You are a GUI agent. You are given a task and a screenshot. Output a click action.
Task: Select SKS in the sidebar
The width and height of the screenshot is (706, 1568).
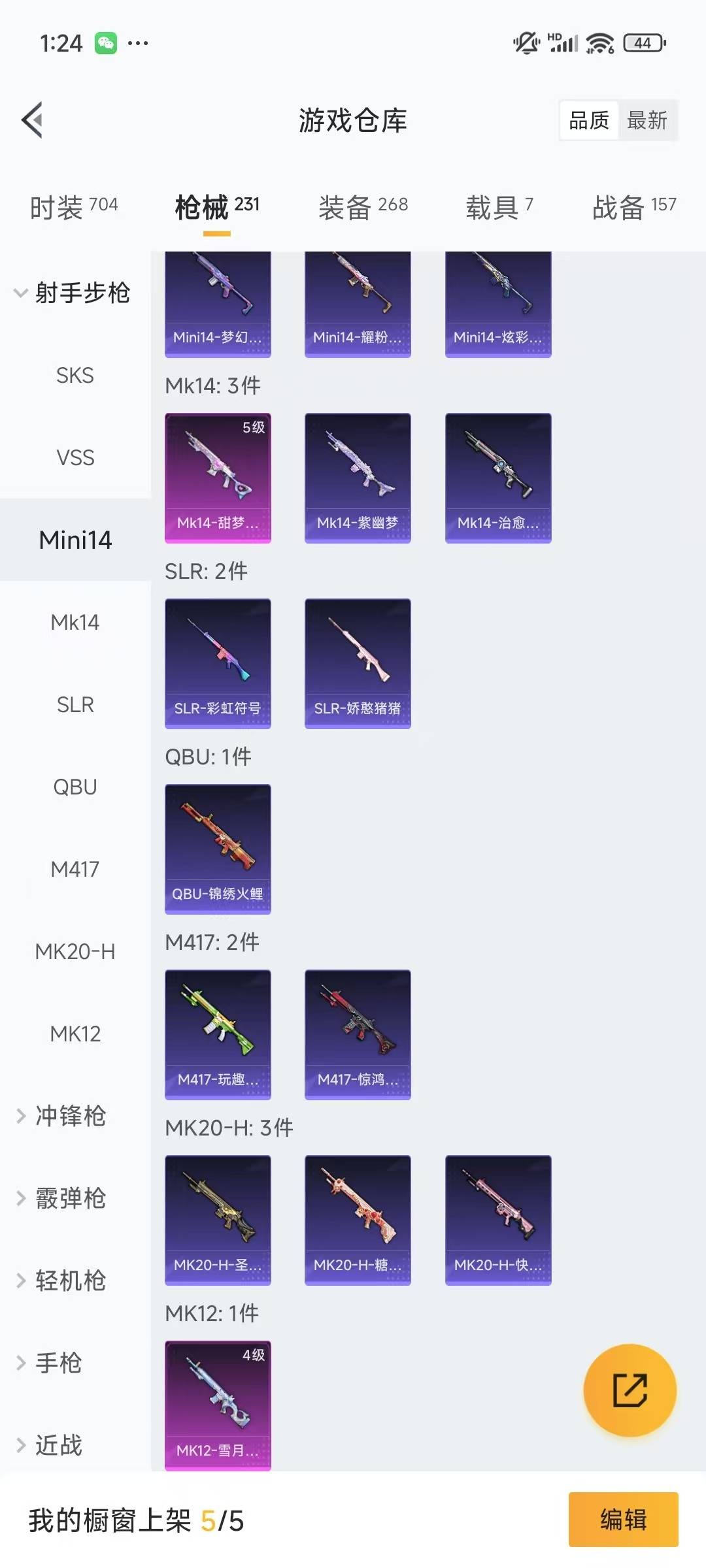coord(75,376)
